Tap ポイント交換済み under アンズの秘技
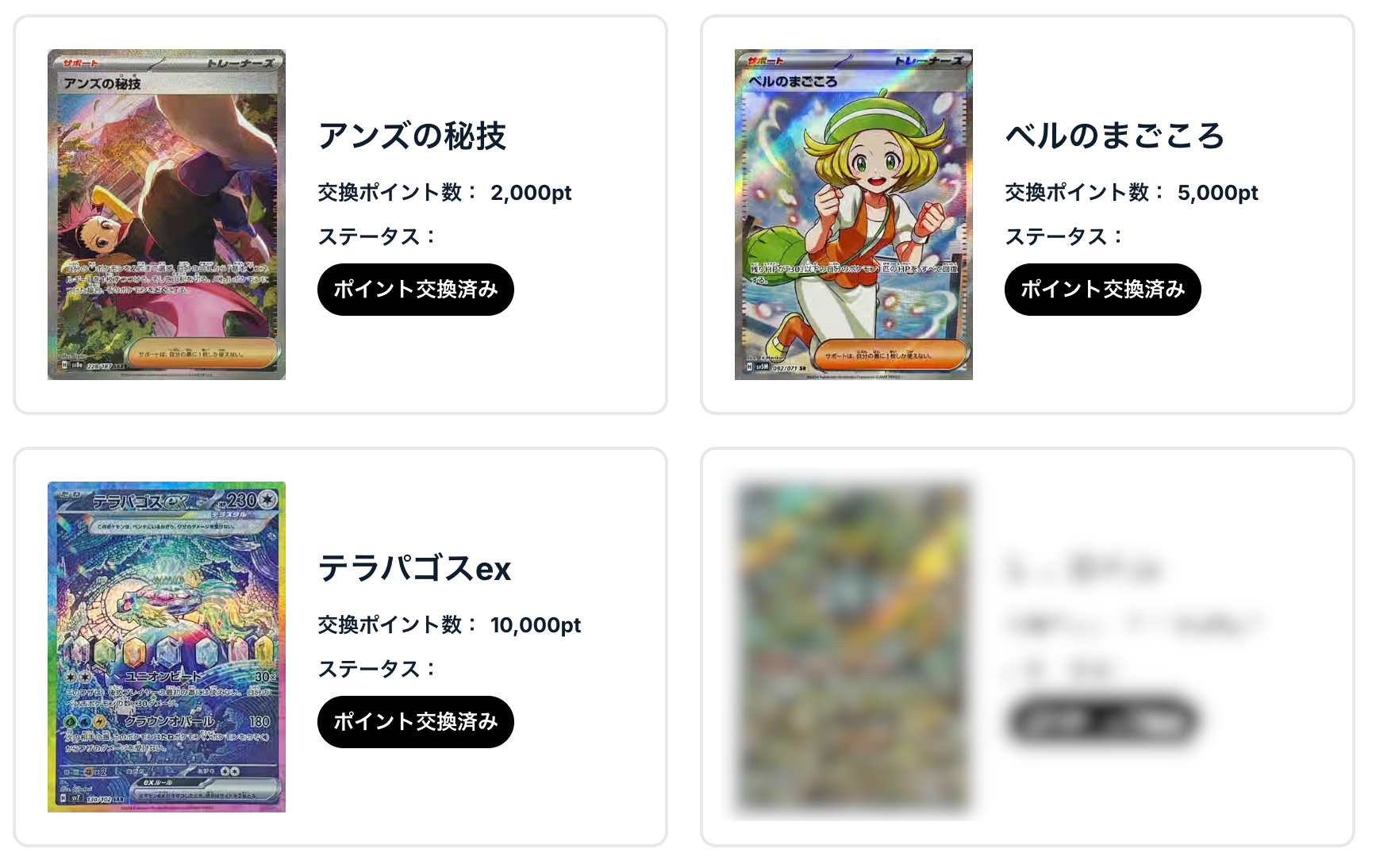Image resolution: width=1376 pixels, height=868 pixels. pyautogui.click(x=415, y=290)
